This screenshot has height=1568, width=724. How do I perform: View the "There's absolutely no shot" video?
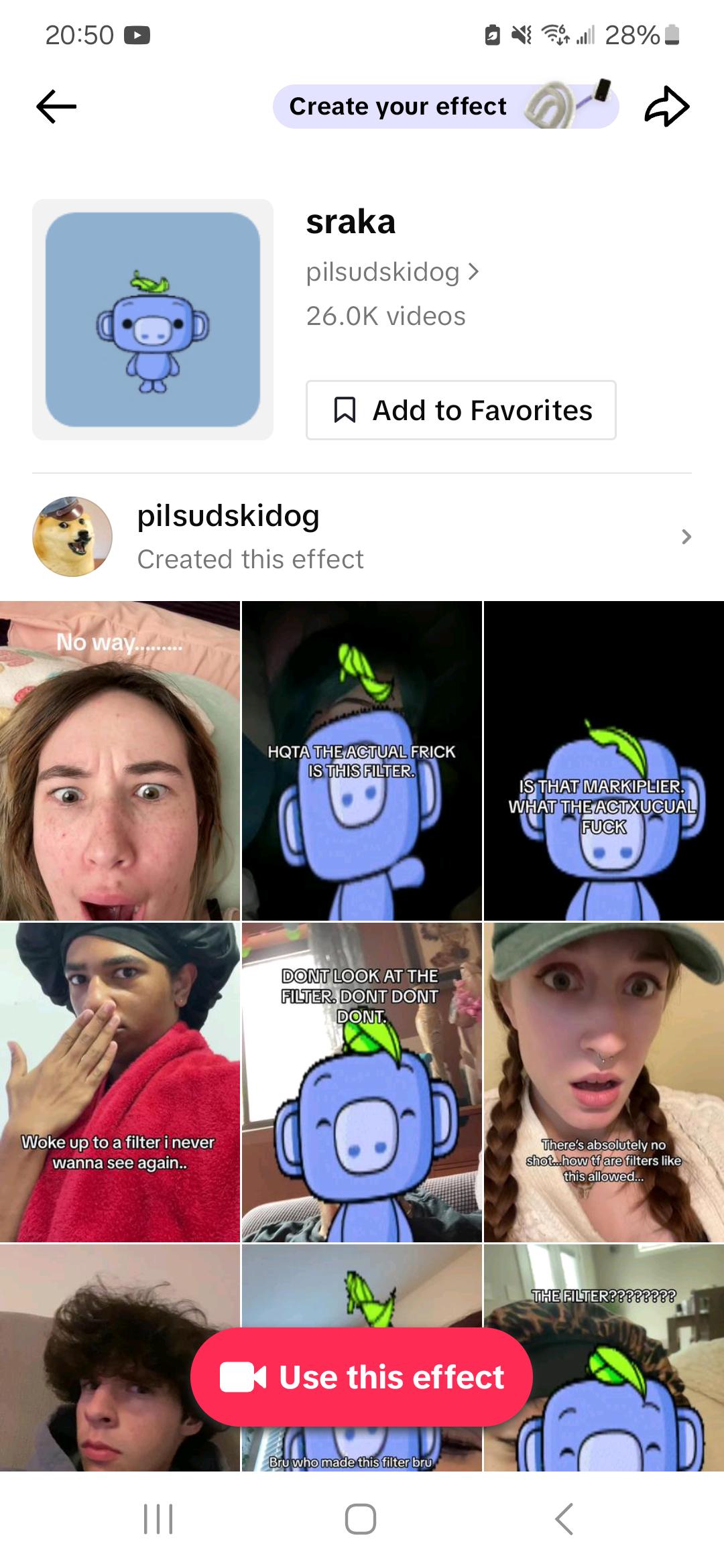603,1082
